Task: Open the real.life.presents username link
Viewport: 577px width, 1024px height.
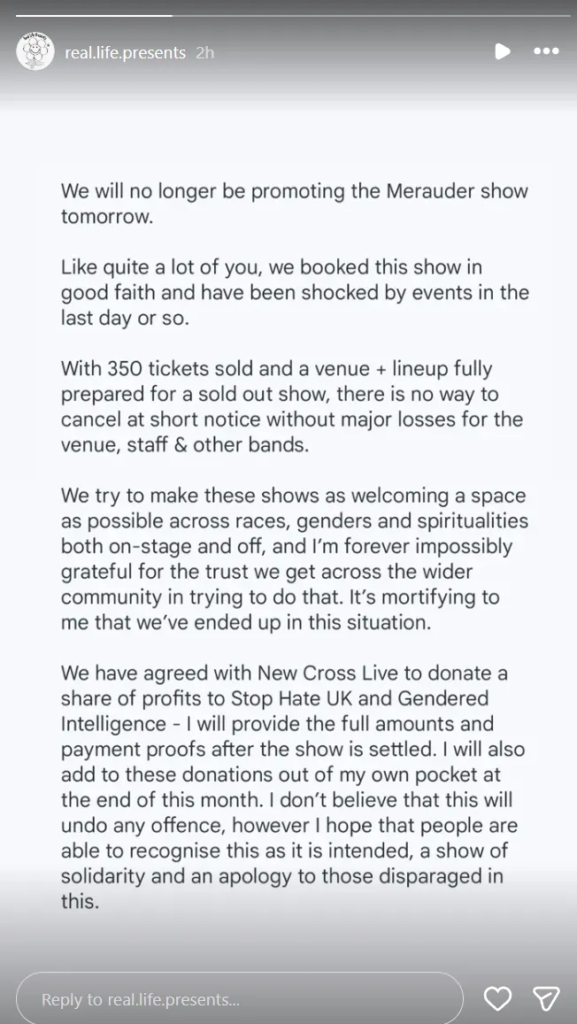Action: [x=125, y=53]
